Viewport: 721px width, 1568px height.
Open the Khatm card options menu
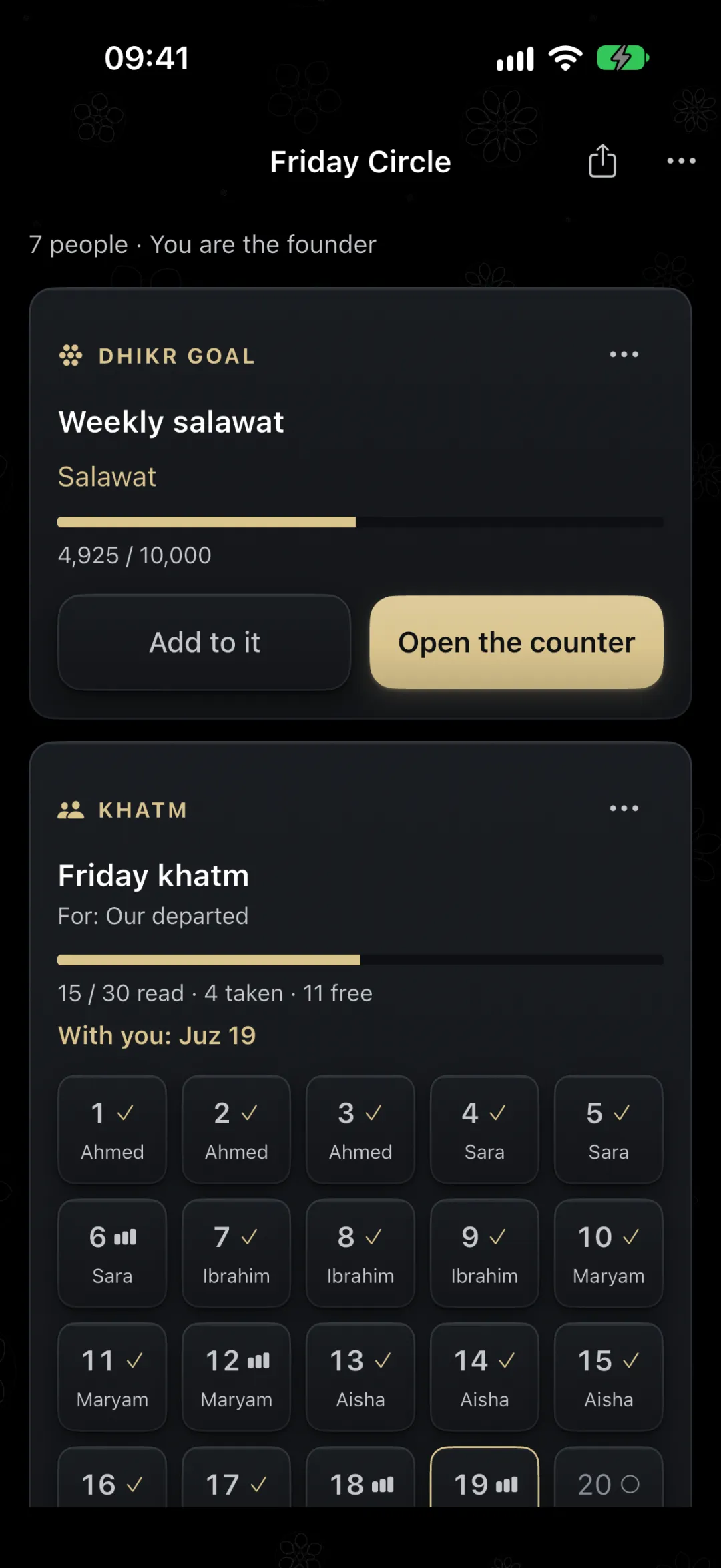tap(624, 808)
